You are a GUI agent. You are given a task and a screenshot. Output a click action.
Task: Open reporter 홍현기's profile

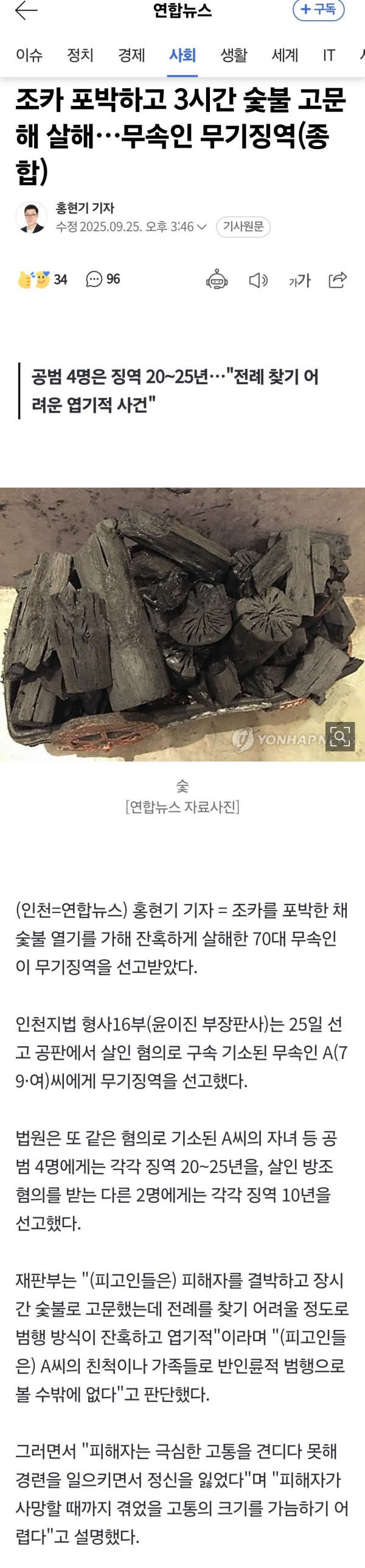32,217
